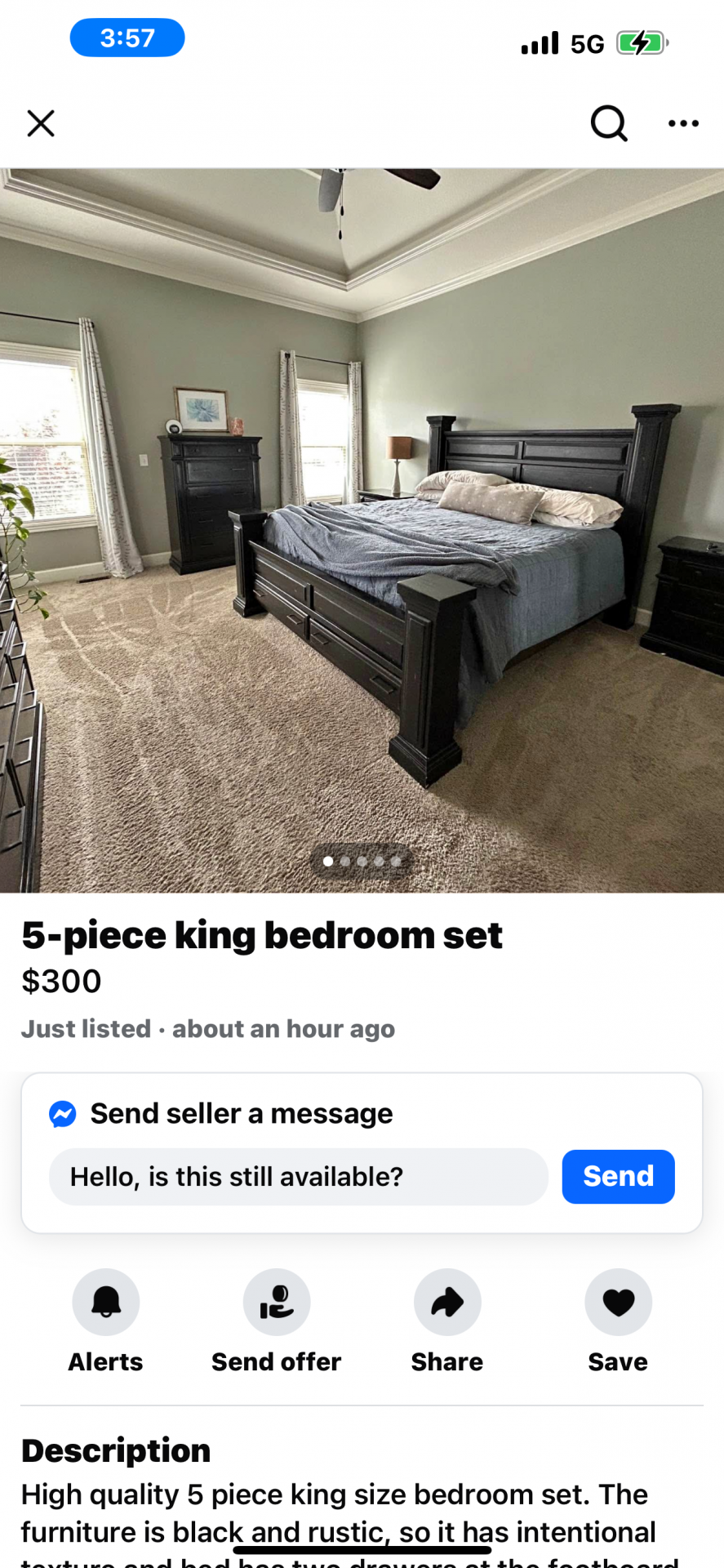Tap the message field to edit text
Image resolution: width=724 pixels, height=1568 pixels.
point(298,1177)
